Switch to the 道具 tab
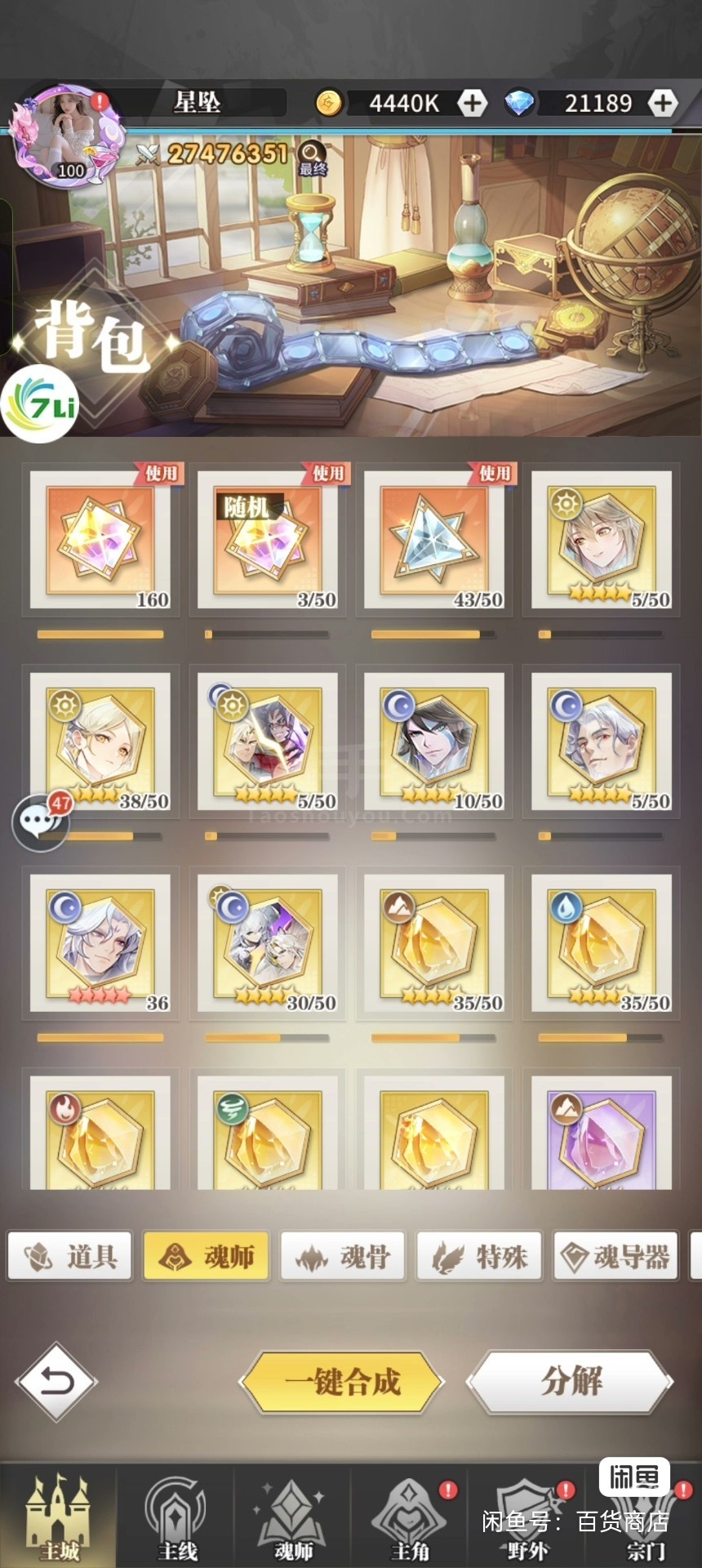 [70, 1256]
